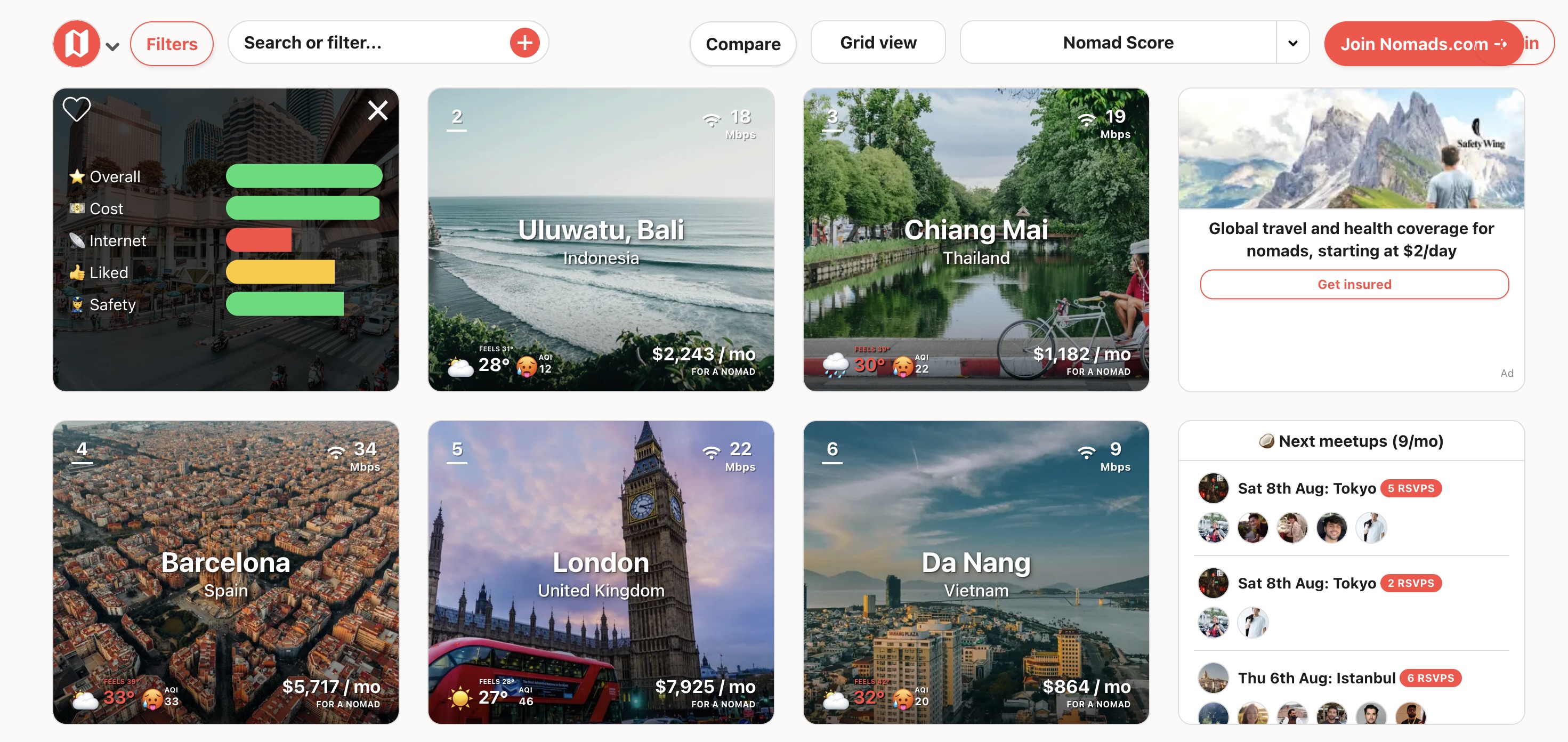Open the Filters panel
Image resolution: width=1568 pixels, height=742 pixels.
point(172,44)
